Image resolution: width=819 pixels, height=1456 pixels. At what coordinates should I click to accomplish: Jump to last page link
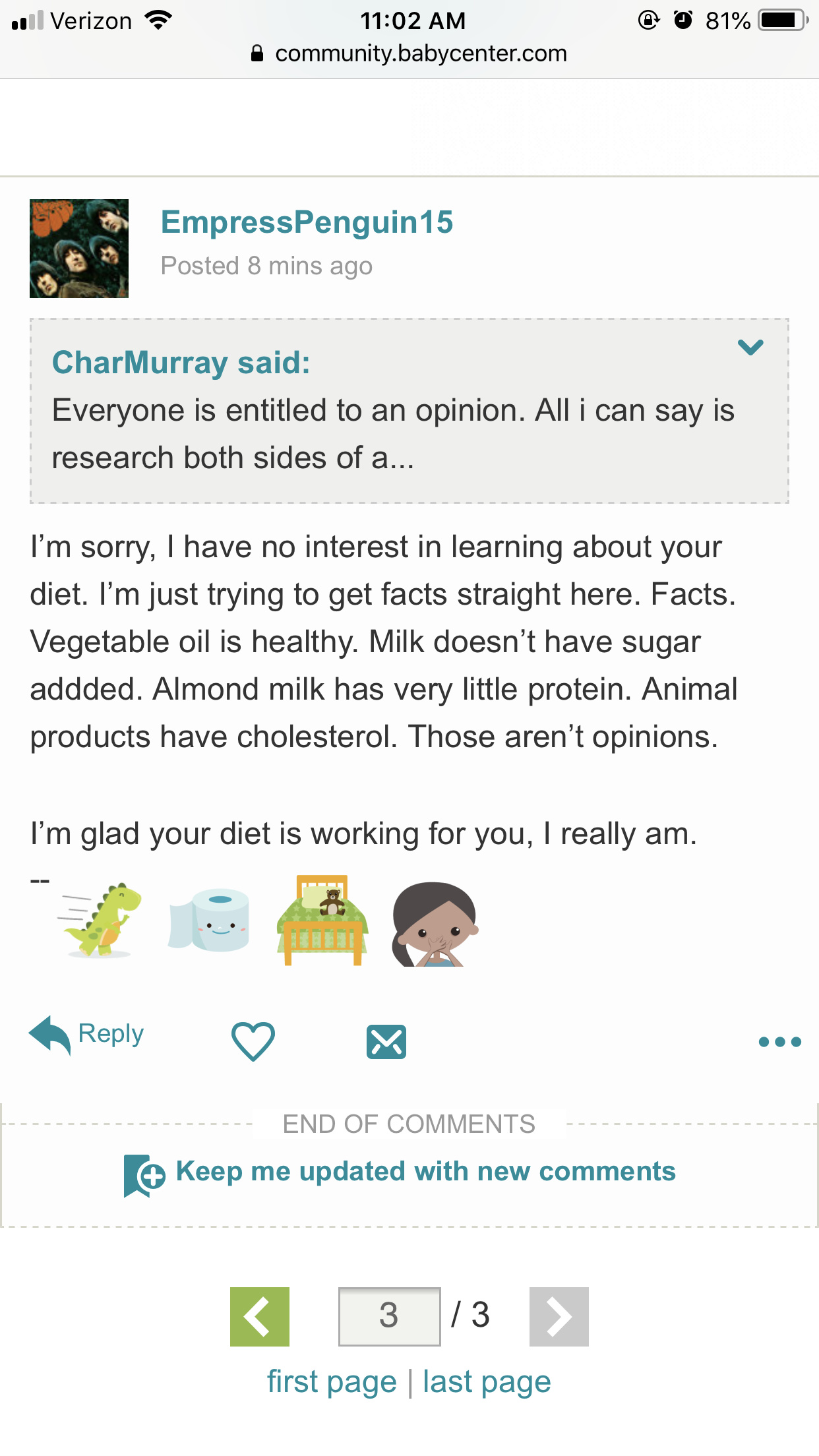(x=487, y=1381)
